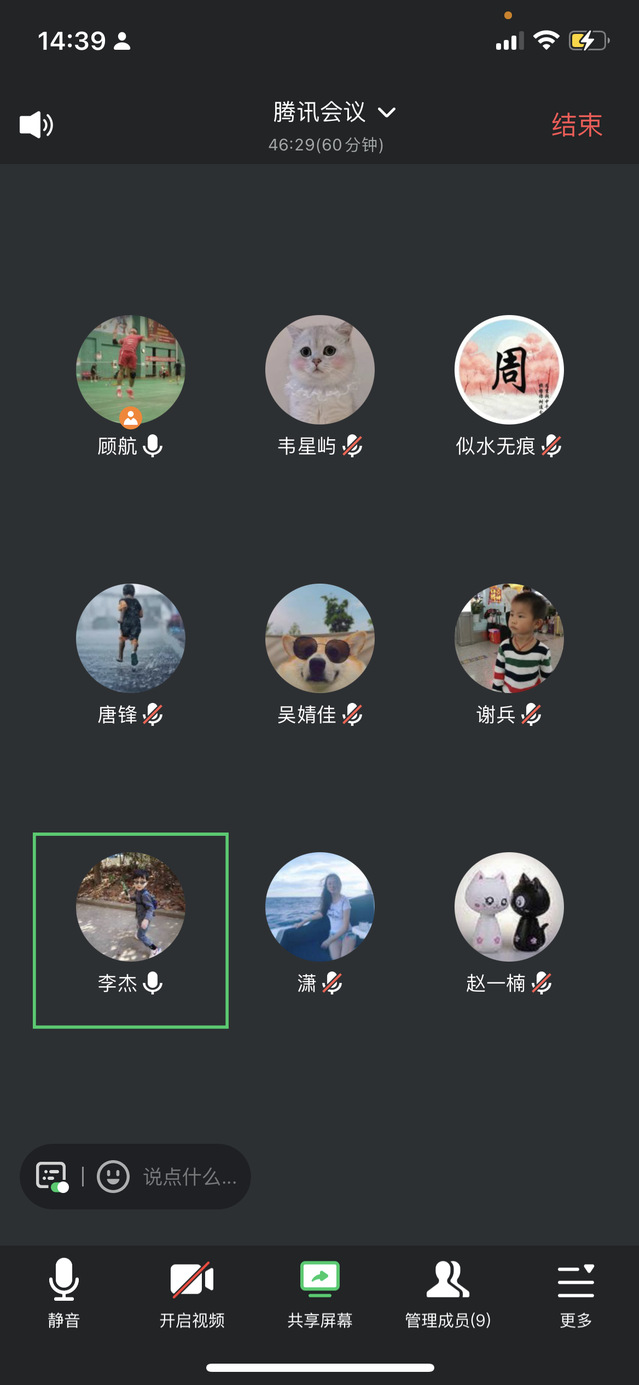The width and height of the screenshot is (639, 1385).
Task: Open 赵一楠's participant tile
Action: [x=509, y=907]
